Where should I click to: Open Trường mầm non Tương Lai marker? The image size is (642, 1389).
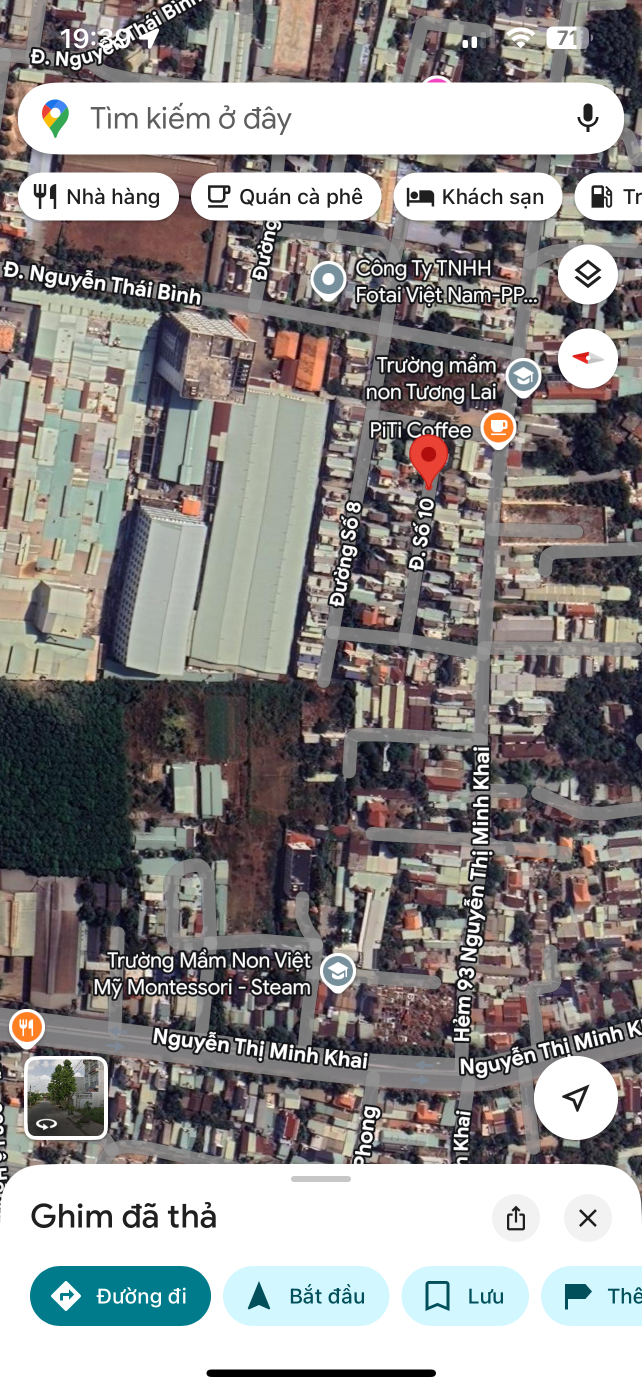coord(522,378)
